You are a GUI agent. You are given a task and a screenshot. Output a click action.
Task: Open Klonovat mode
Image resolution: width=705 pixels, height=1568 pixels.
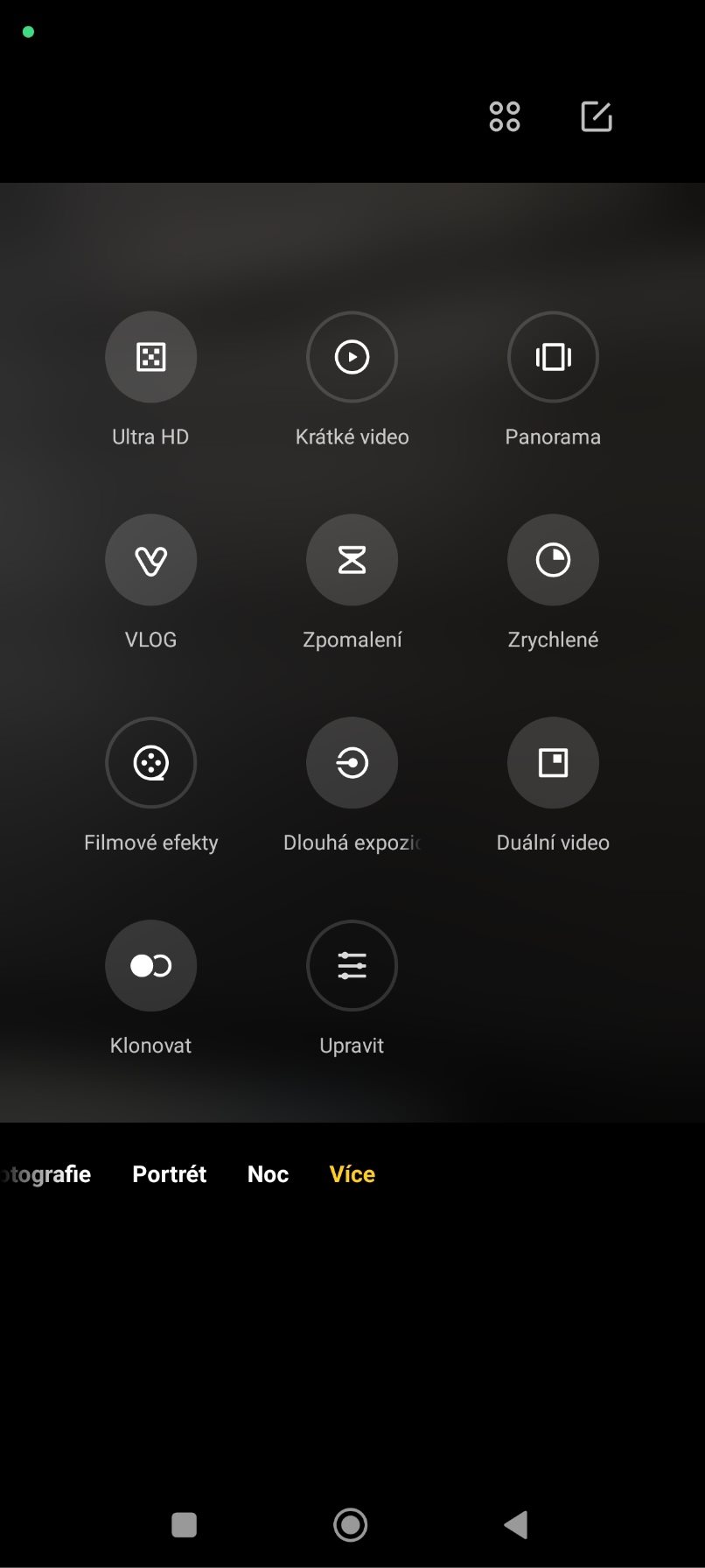(150, 966)
